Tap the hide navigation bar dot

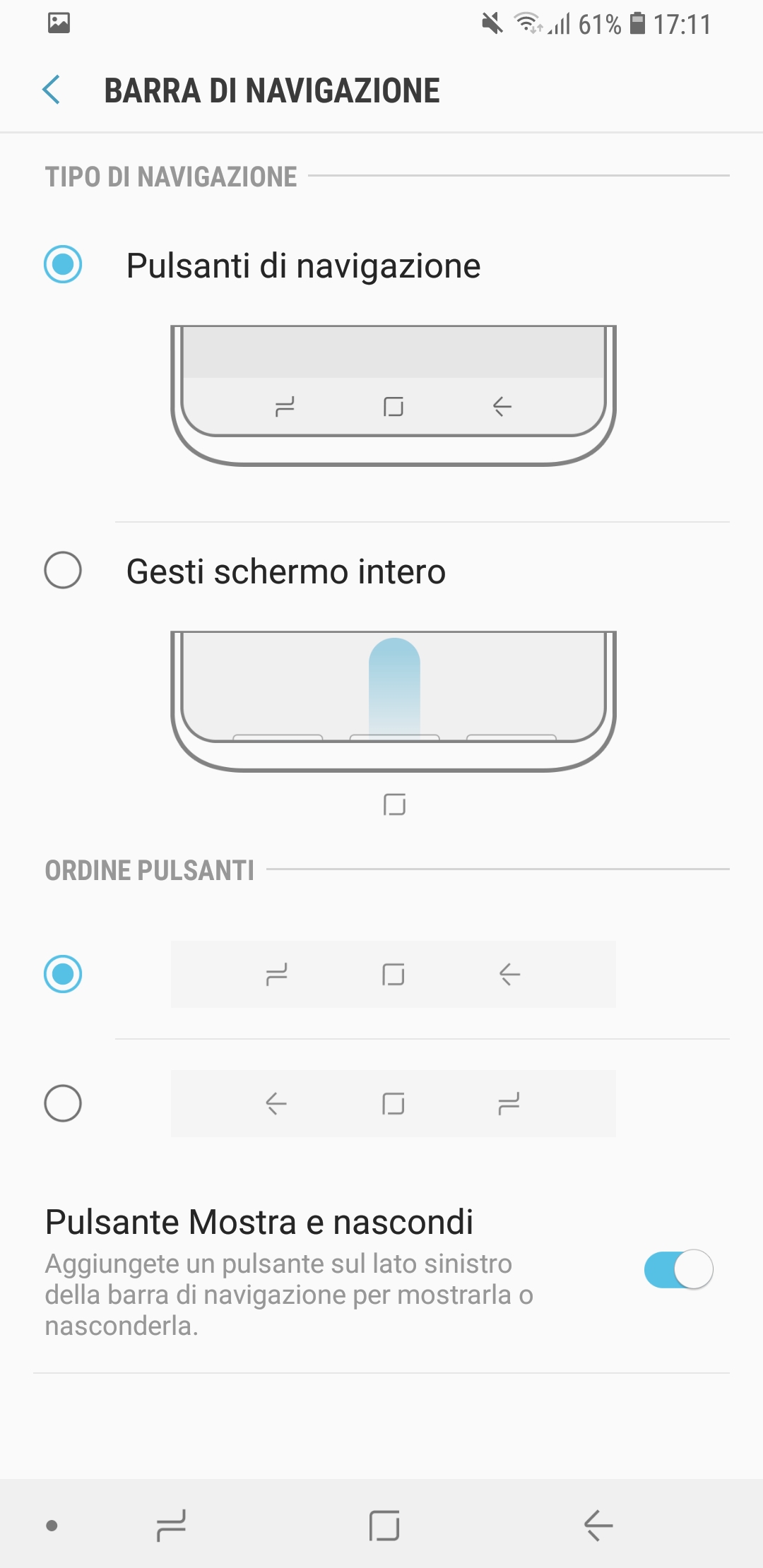click(52, 1526)
